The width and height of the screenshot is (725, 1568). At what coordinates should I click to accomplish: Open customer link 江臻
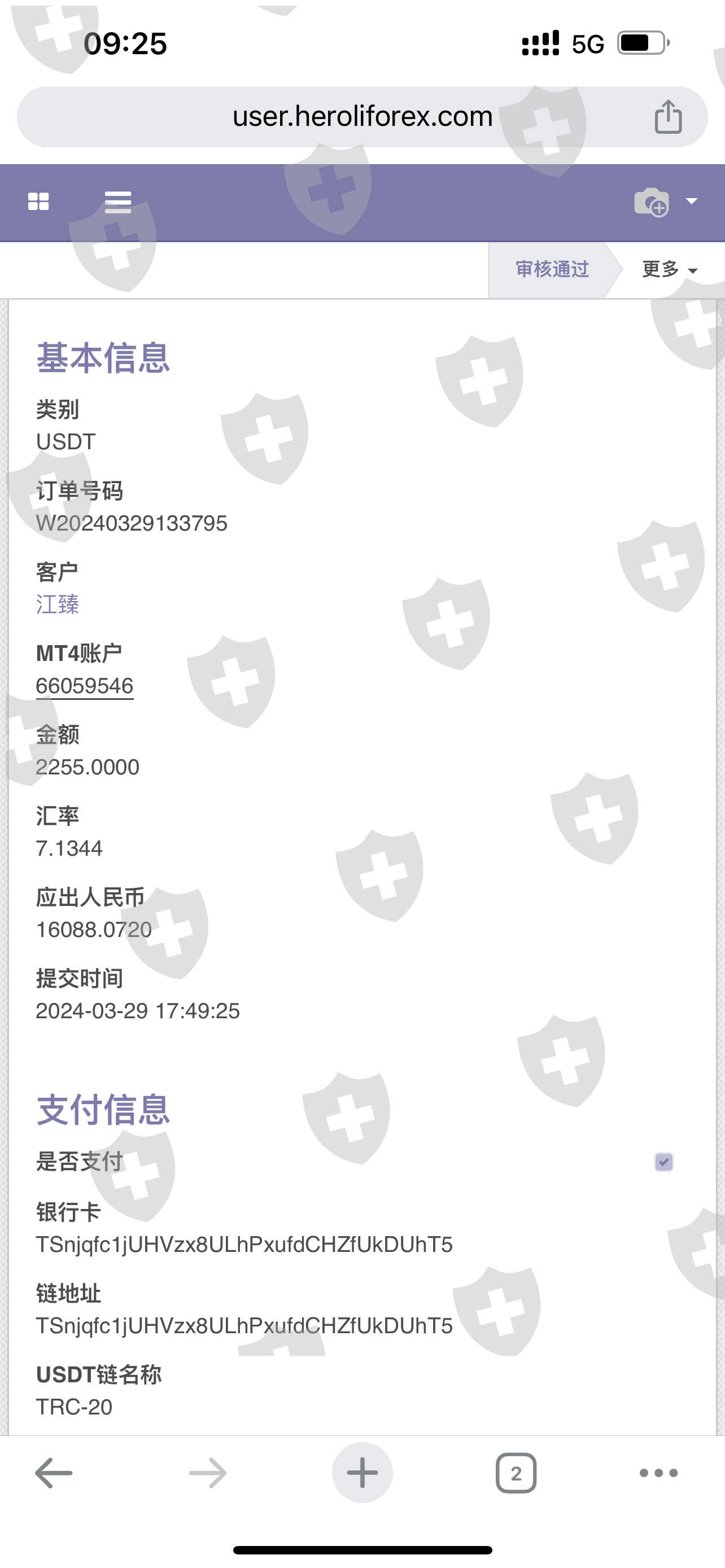pos(57,604)
